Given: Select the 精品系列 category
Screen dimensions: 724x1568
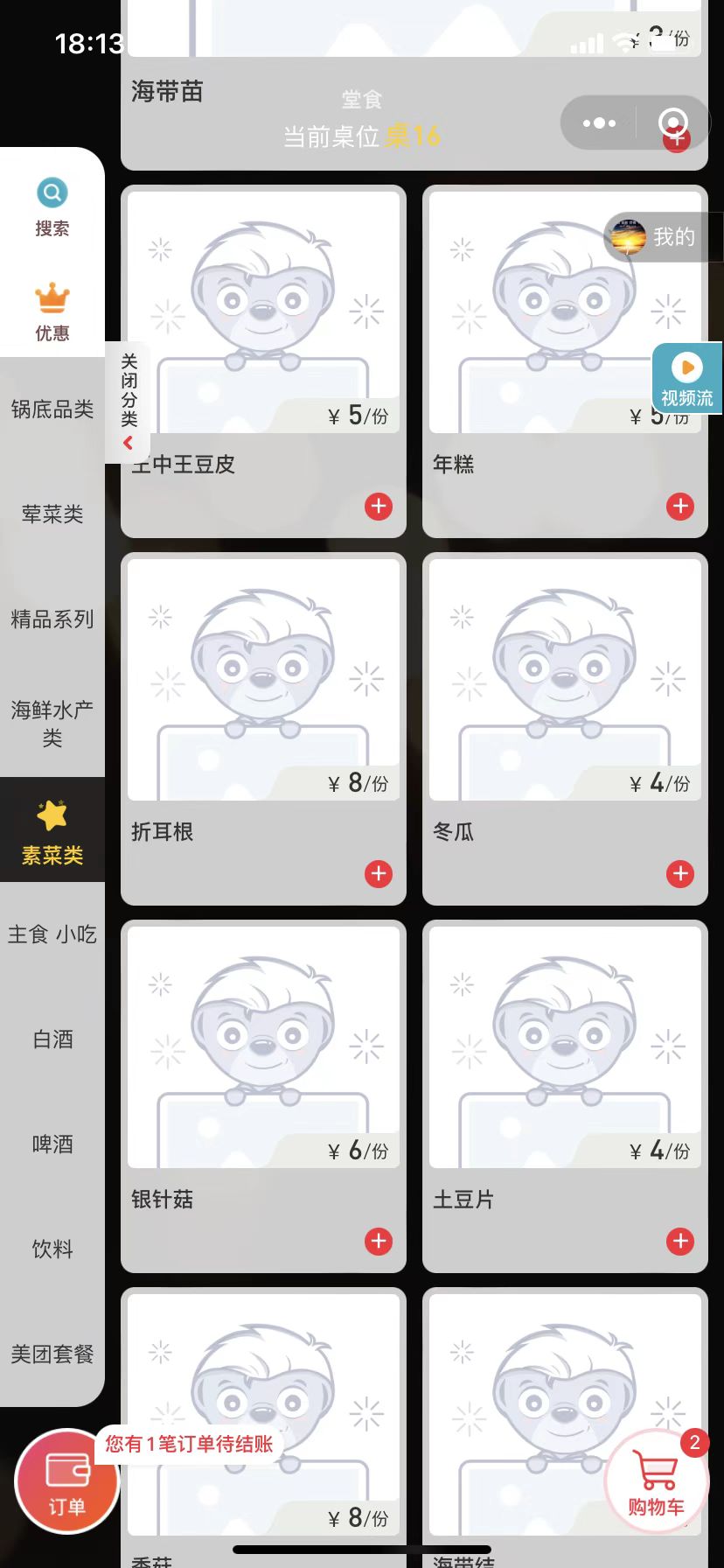Looking at the screenshot, I should (x=52, y=619).
